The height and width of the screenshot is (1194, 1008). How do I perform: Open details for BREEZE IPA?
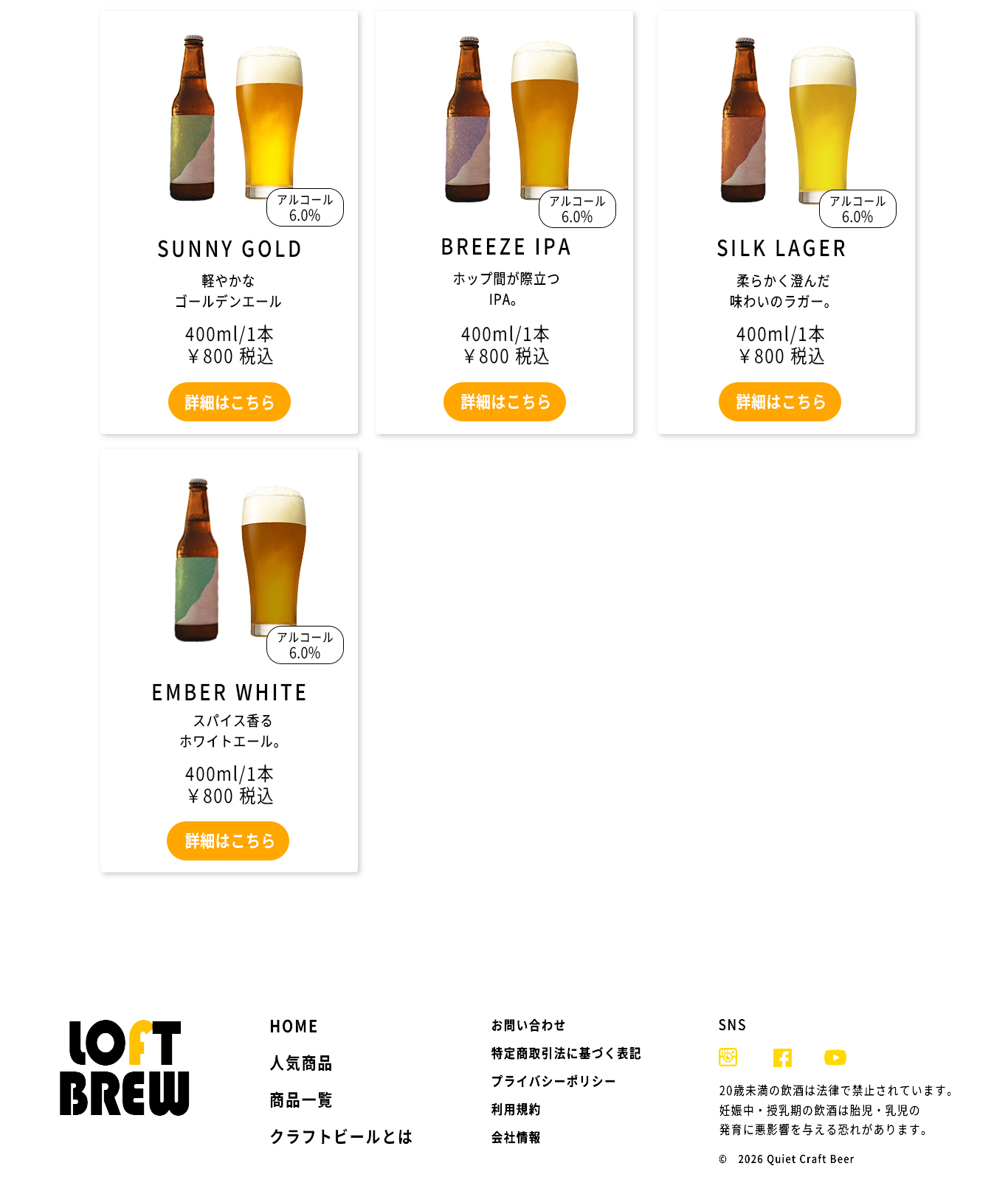pyautogui.click(x=505, y=402)
